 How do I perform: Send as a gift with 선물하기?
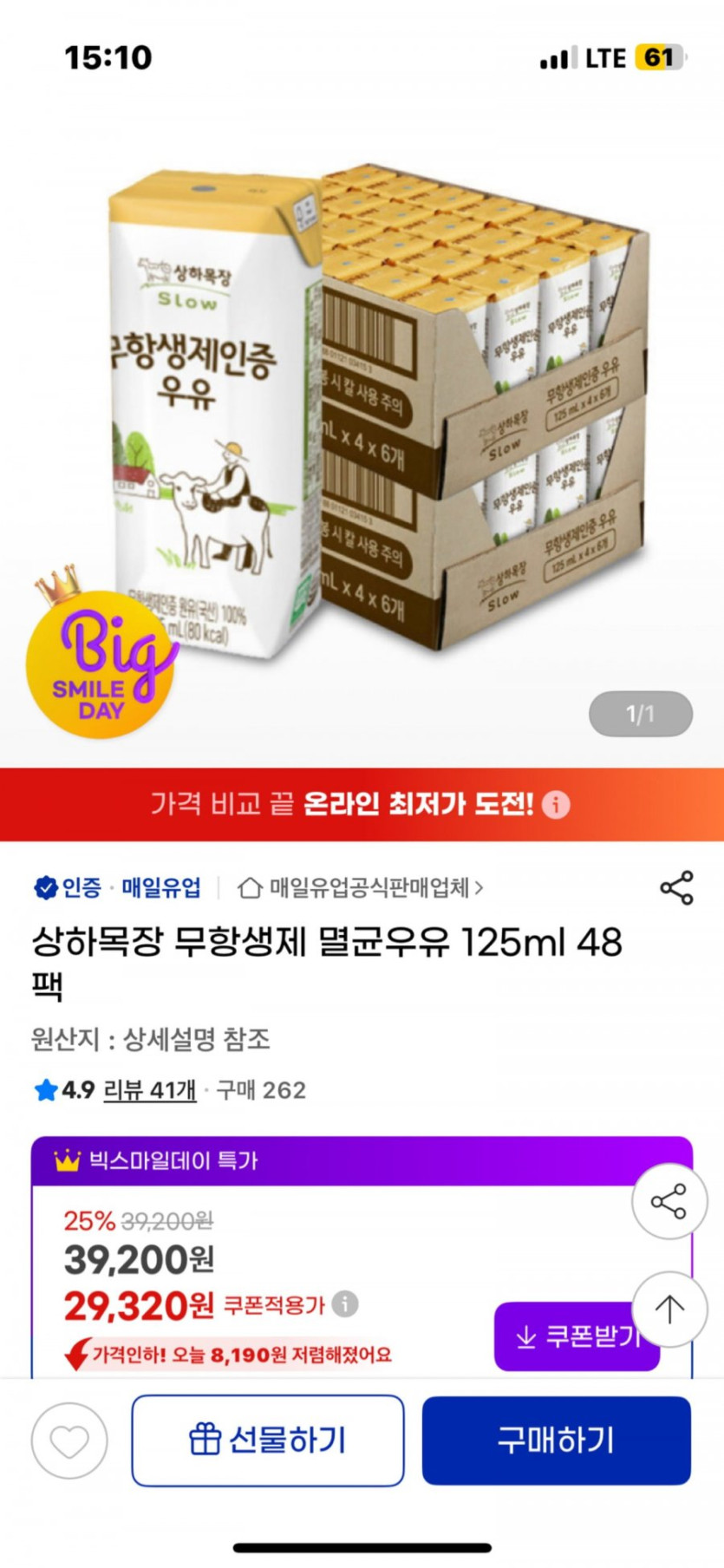pos(268,1441)
